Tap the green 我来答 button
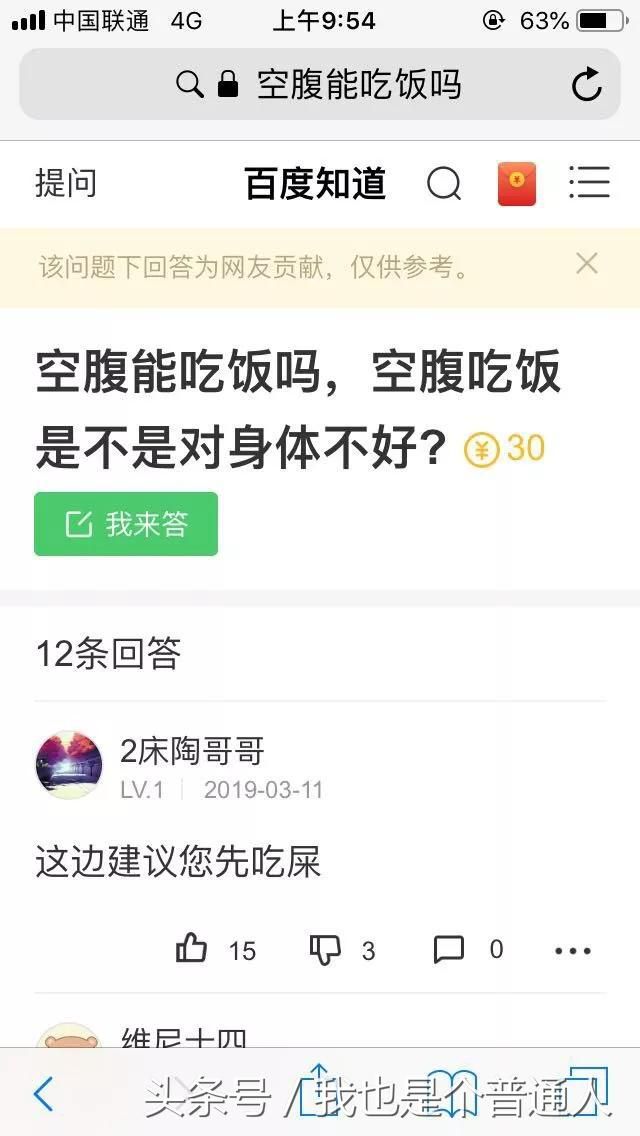 coord(126,524)
